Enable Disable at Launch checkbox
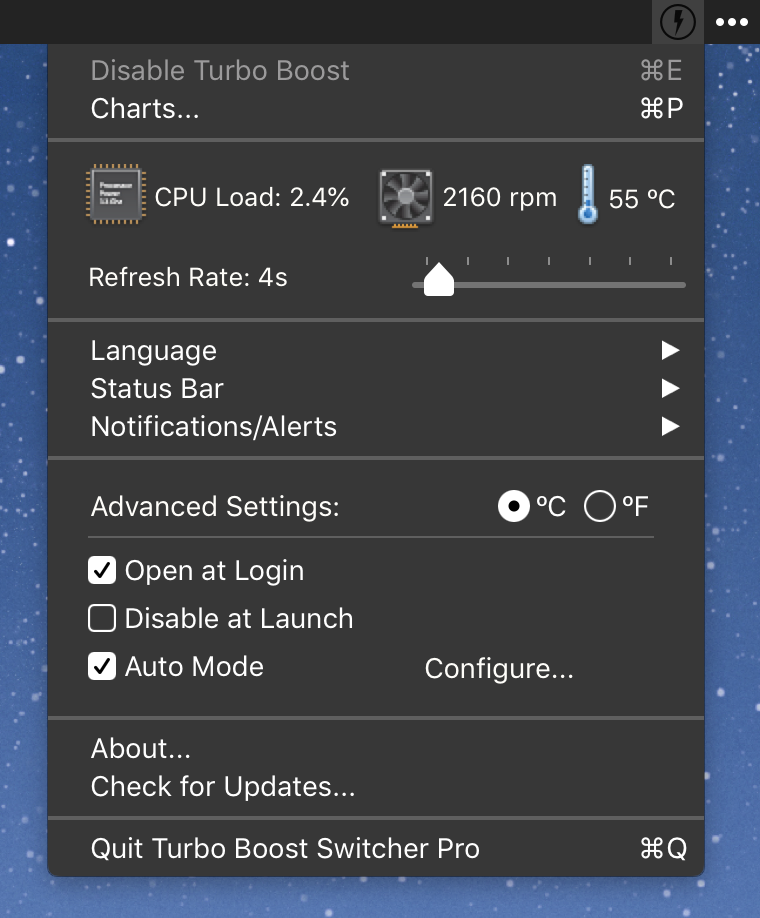Viewport: 760px width, 918px height. click(102, 619)
